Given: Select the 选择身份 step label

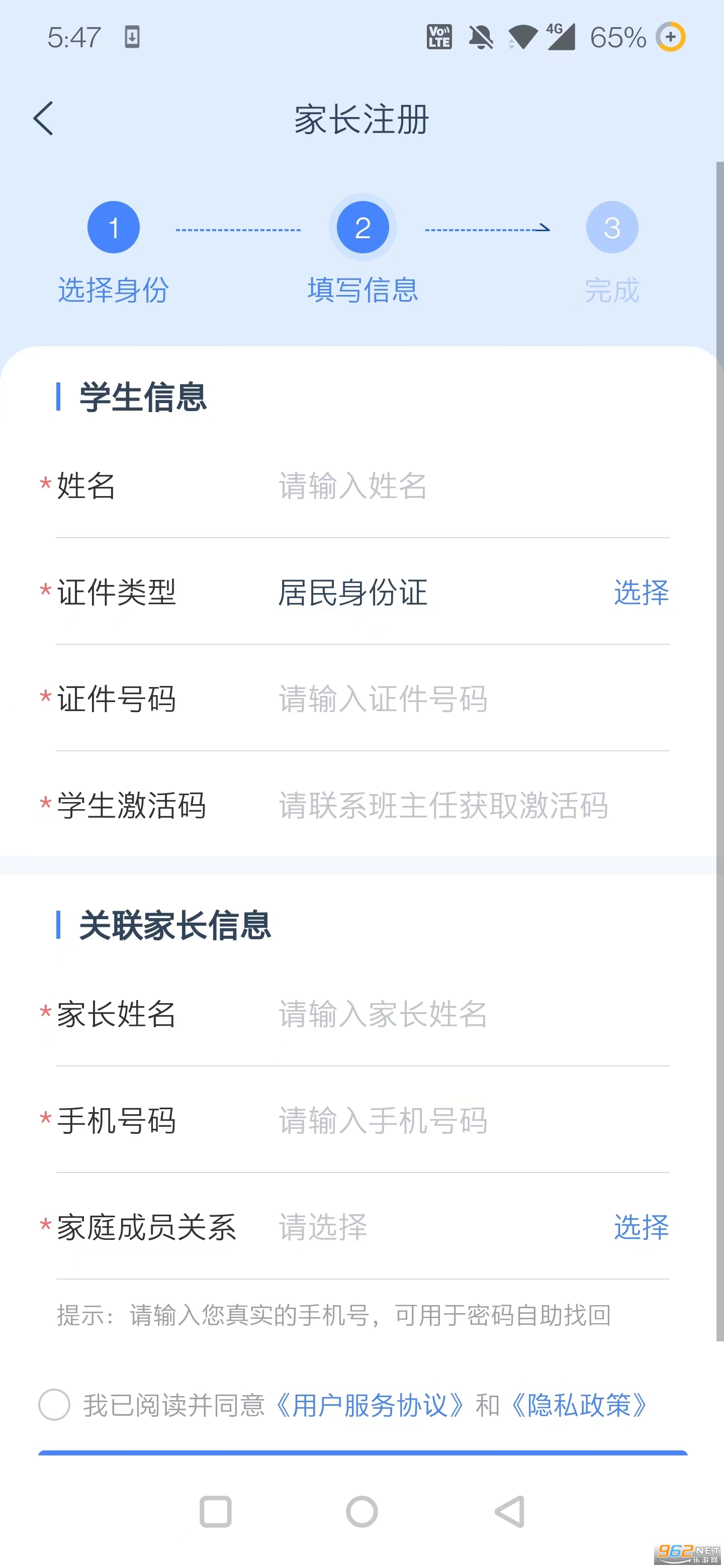Looking at the screenshot, I should [x=113, y=291].
